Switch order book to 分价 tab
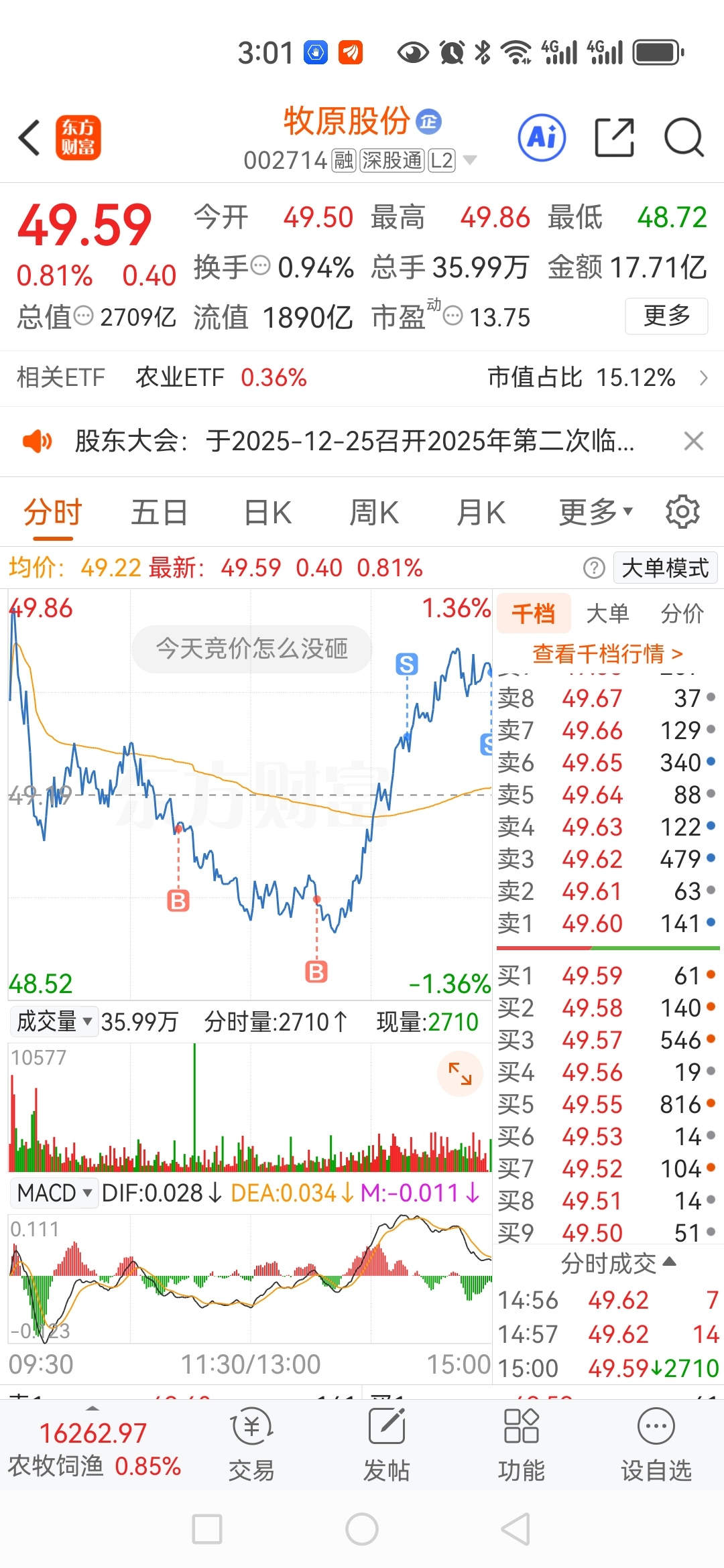 click(x=682, y=613)
